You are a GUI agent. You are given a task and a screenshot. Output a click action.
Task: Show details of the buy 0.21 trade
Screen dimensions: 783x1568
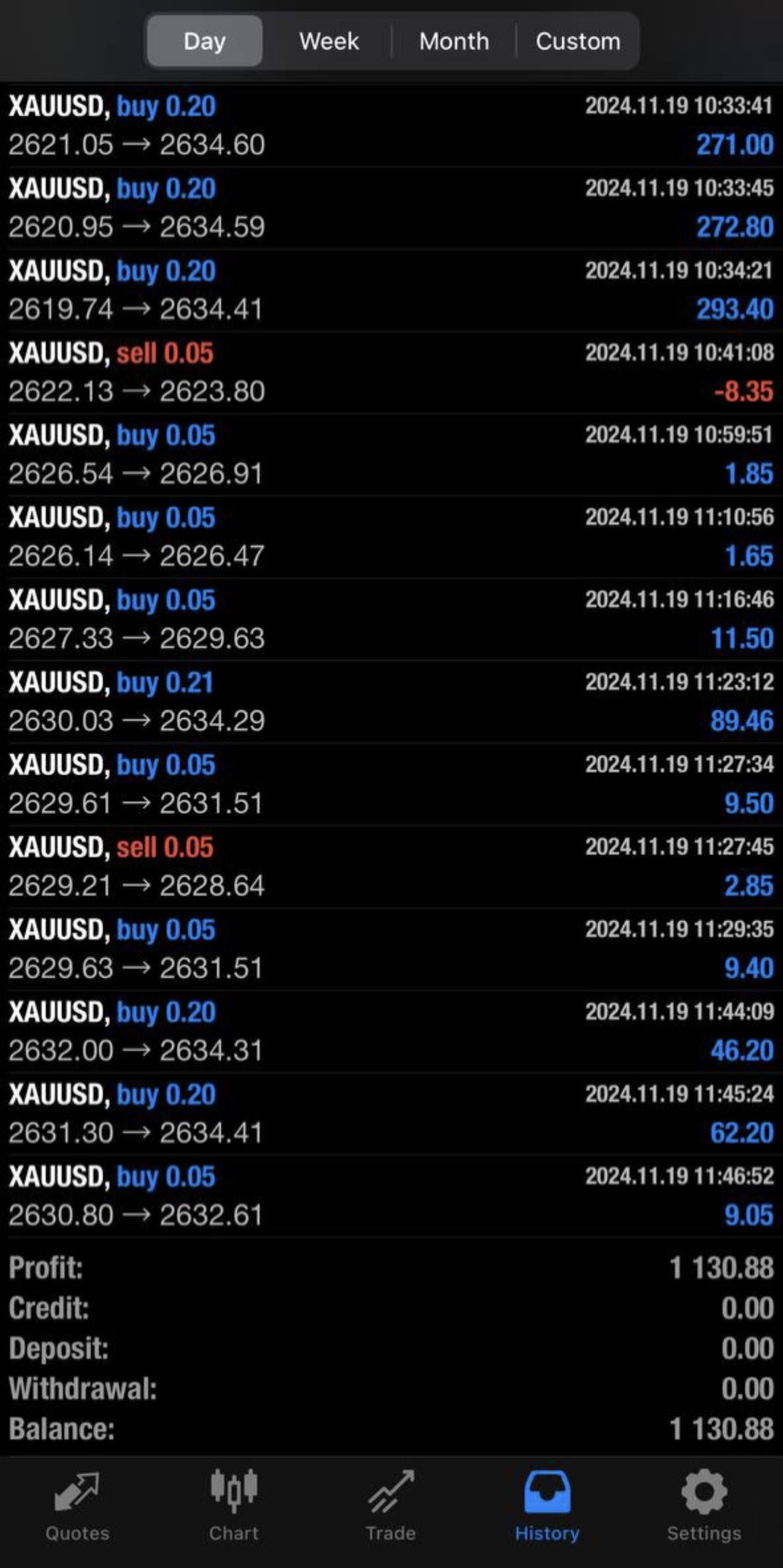391,701
